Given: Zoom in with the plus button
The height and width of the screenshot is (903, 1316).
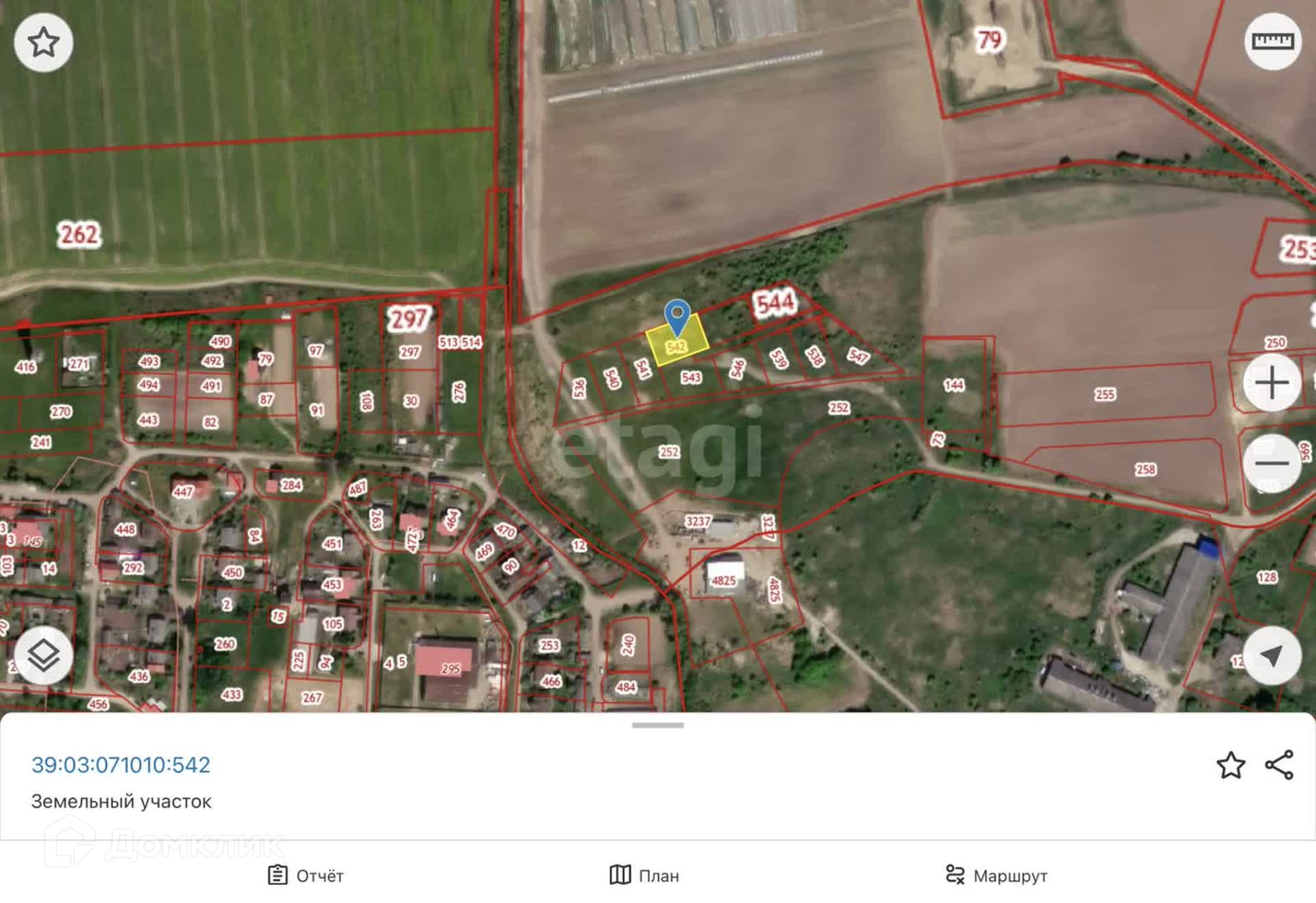Looking at the screenshot, I should (x=1272, y=382).
